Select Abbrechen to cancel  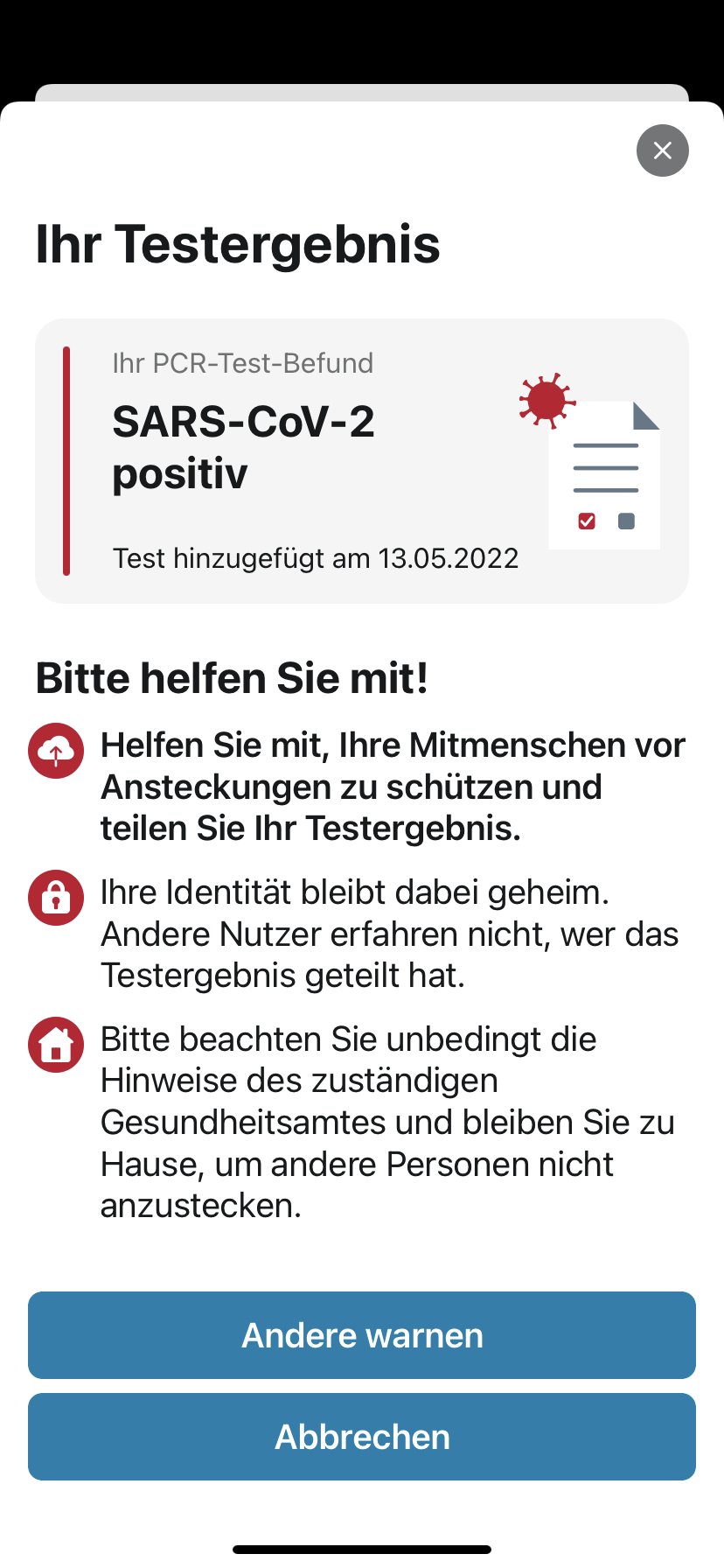click(362, 1437)
